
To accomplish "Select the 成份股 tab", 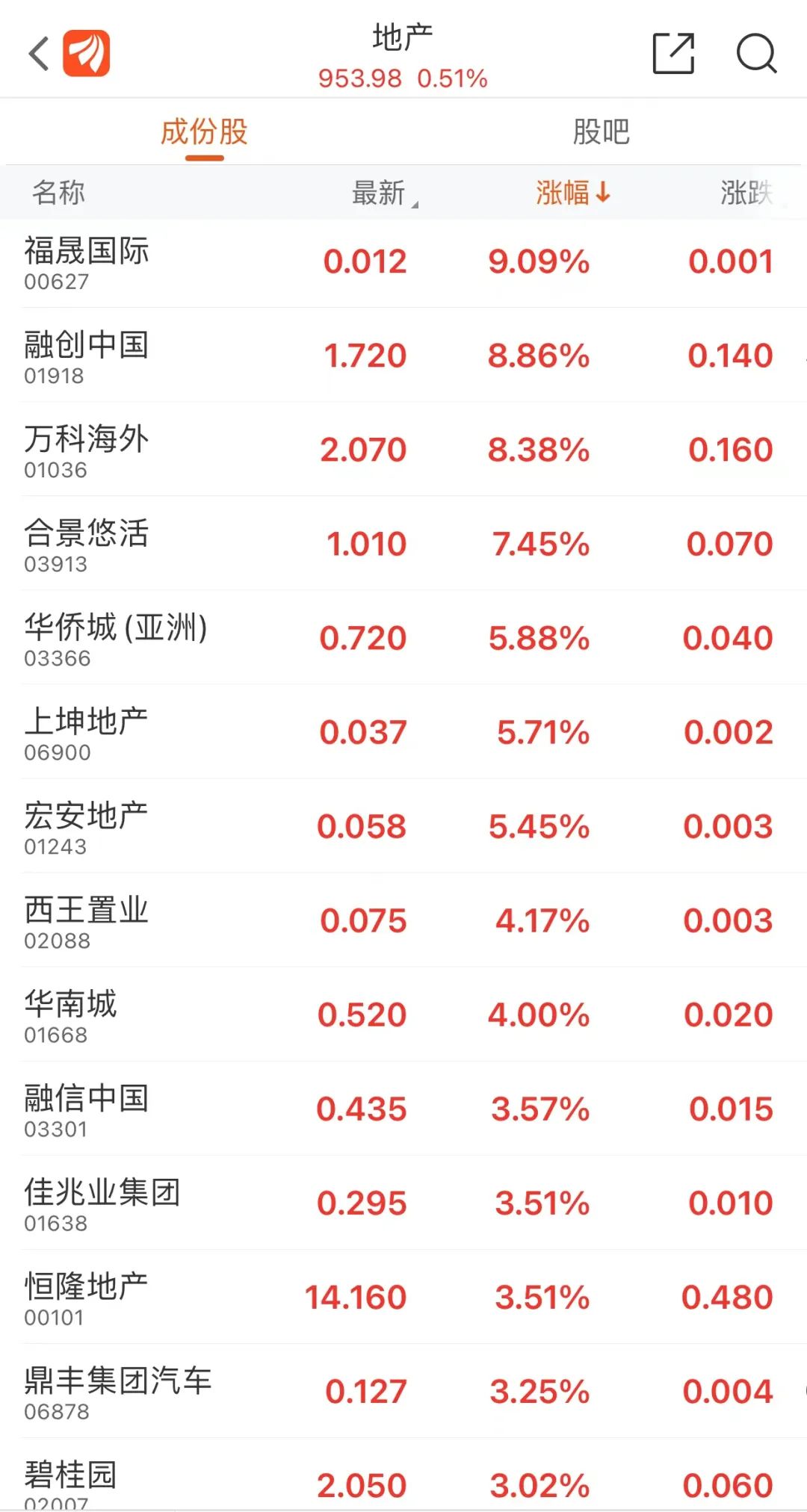I will point(204,132).
